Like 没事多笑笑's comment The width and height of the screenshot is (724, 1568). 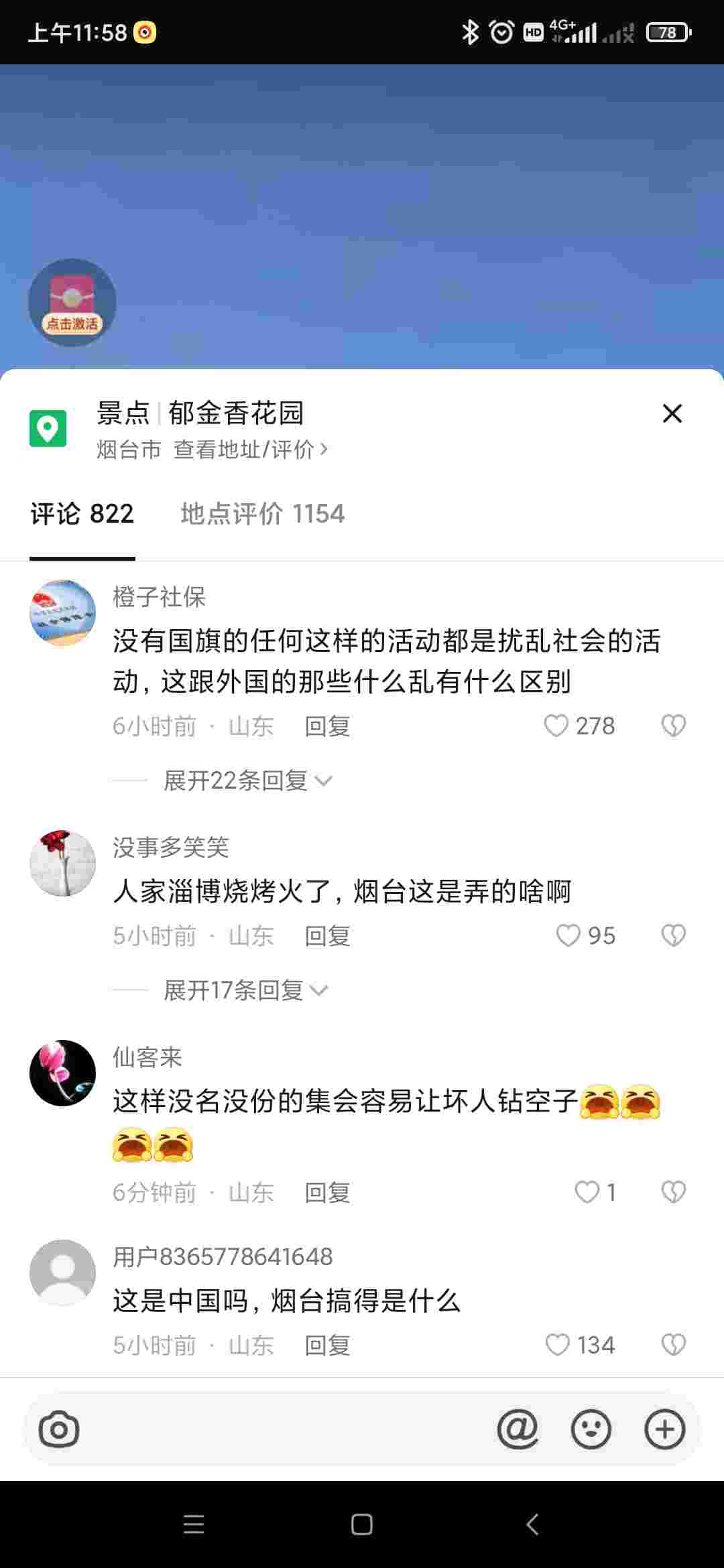pyautogui.click(x=568, y=935)
